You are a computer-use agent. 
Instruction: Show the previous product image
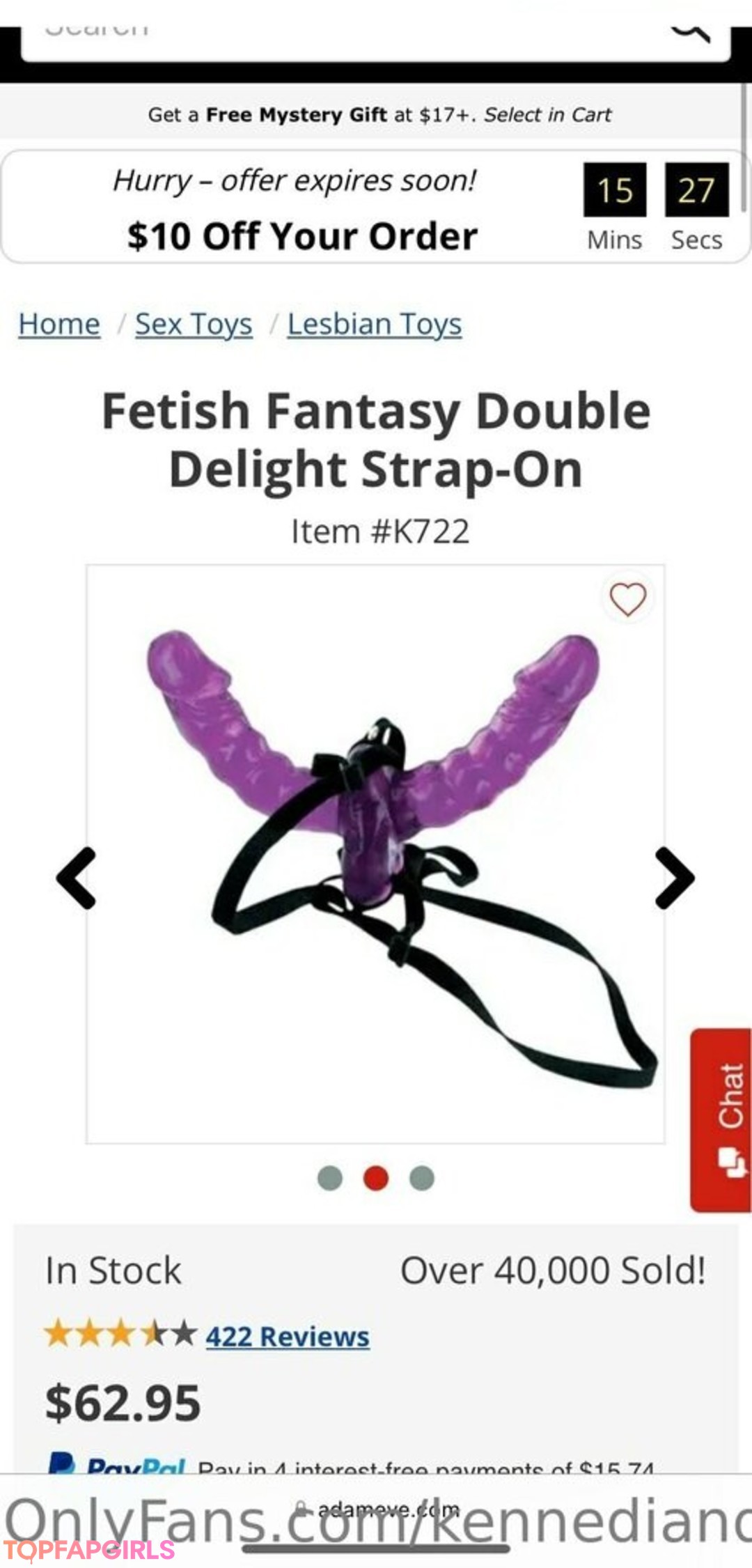[76, 878]
